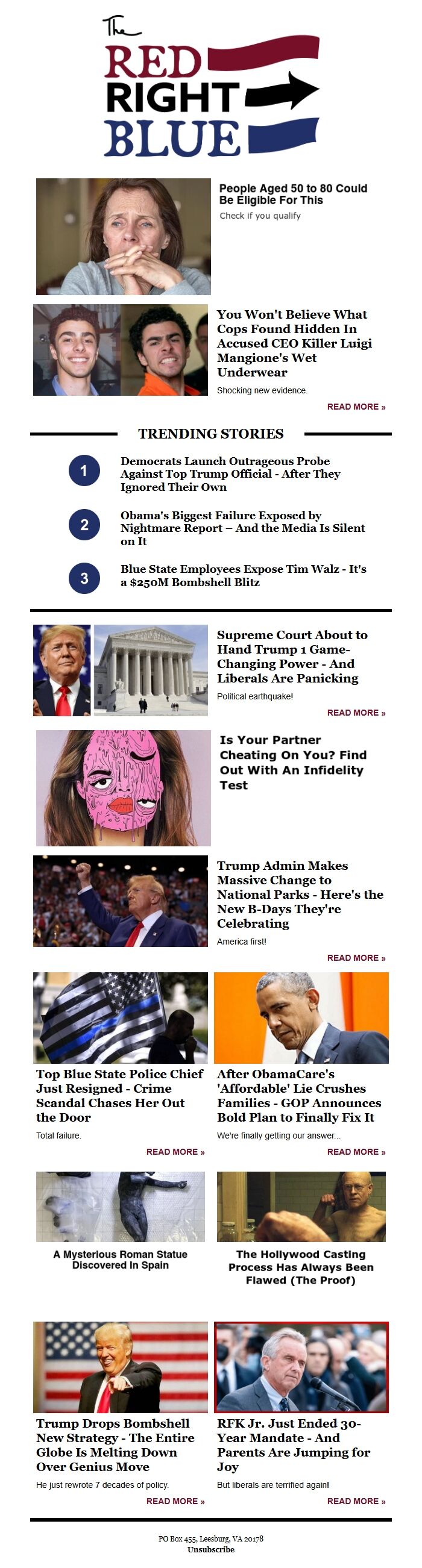Open the Hollywood Casting Process ad
This screenshot has height=1568, width=422.
[301, 1267]
